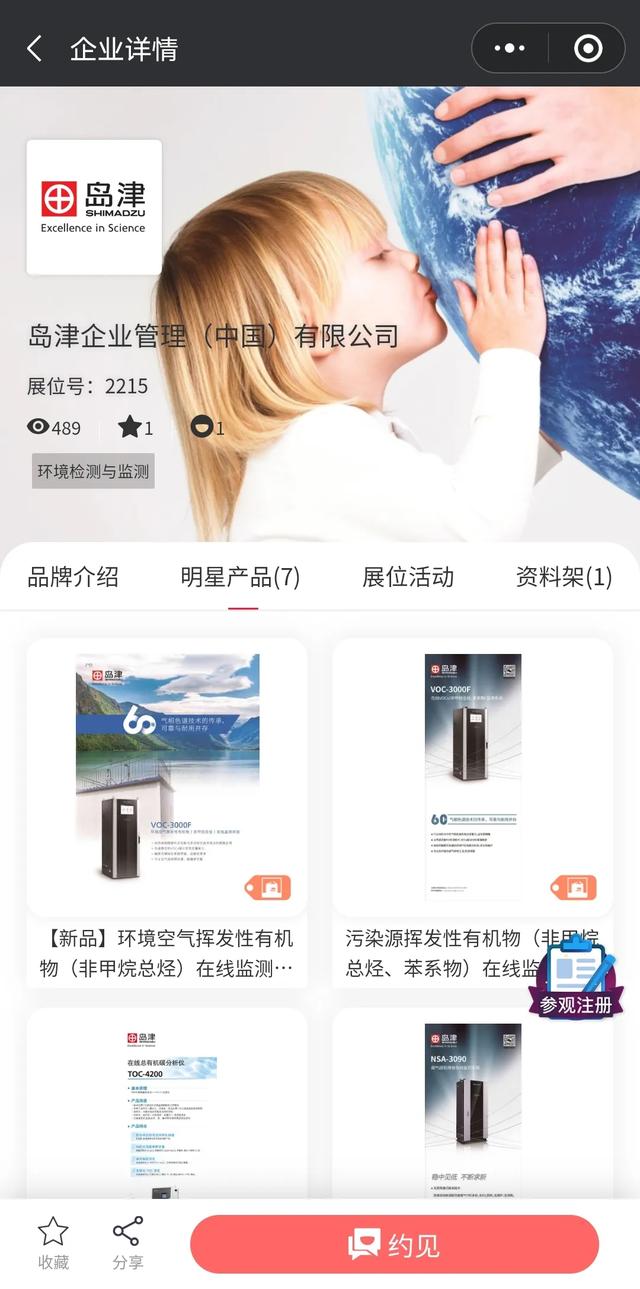
Task: Share this company via 分享
Action: point(128,1243)
